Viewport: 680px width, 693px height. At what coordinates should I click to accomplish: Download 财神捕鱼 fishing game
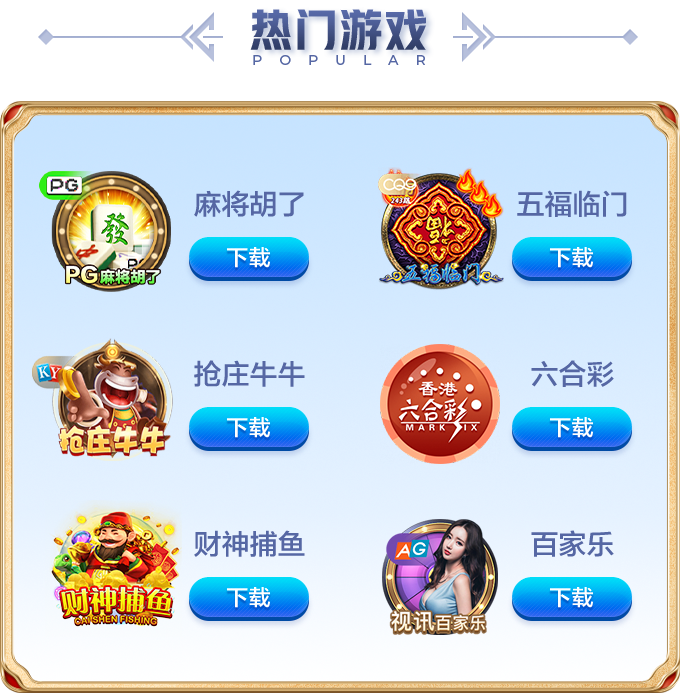tap(248, 598)
